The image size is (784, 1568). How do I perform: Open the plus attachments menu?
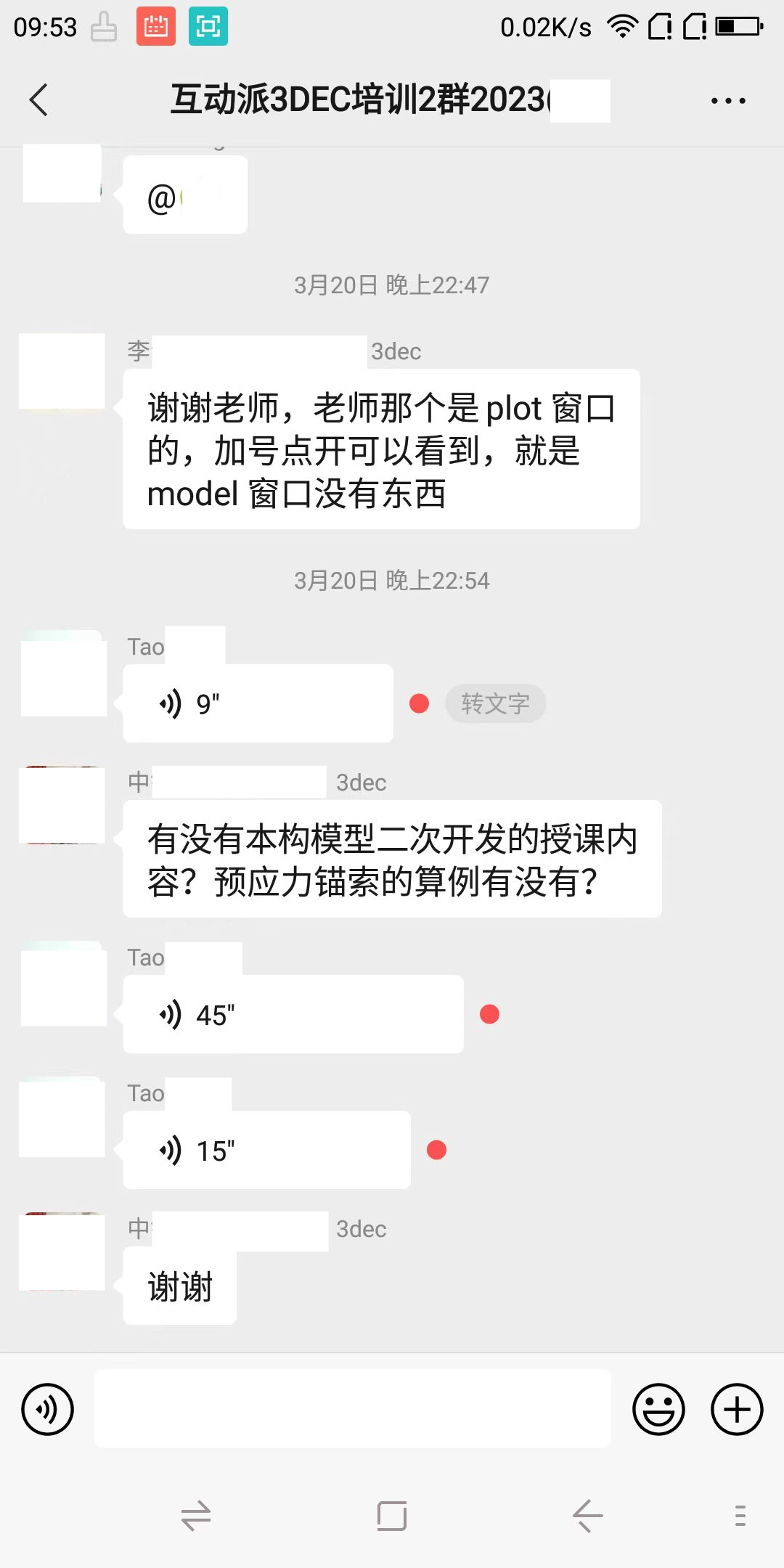pos(736,1409)
